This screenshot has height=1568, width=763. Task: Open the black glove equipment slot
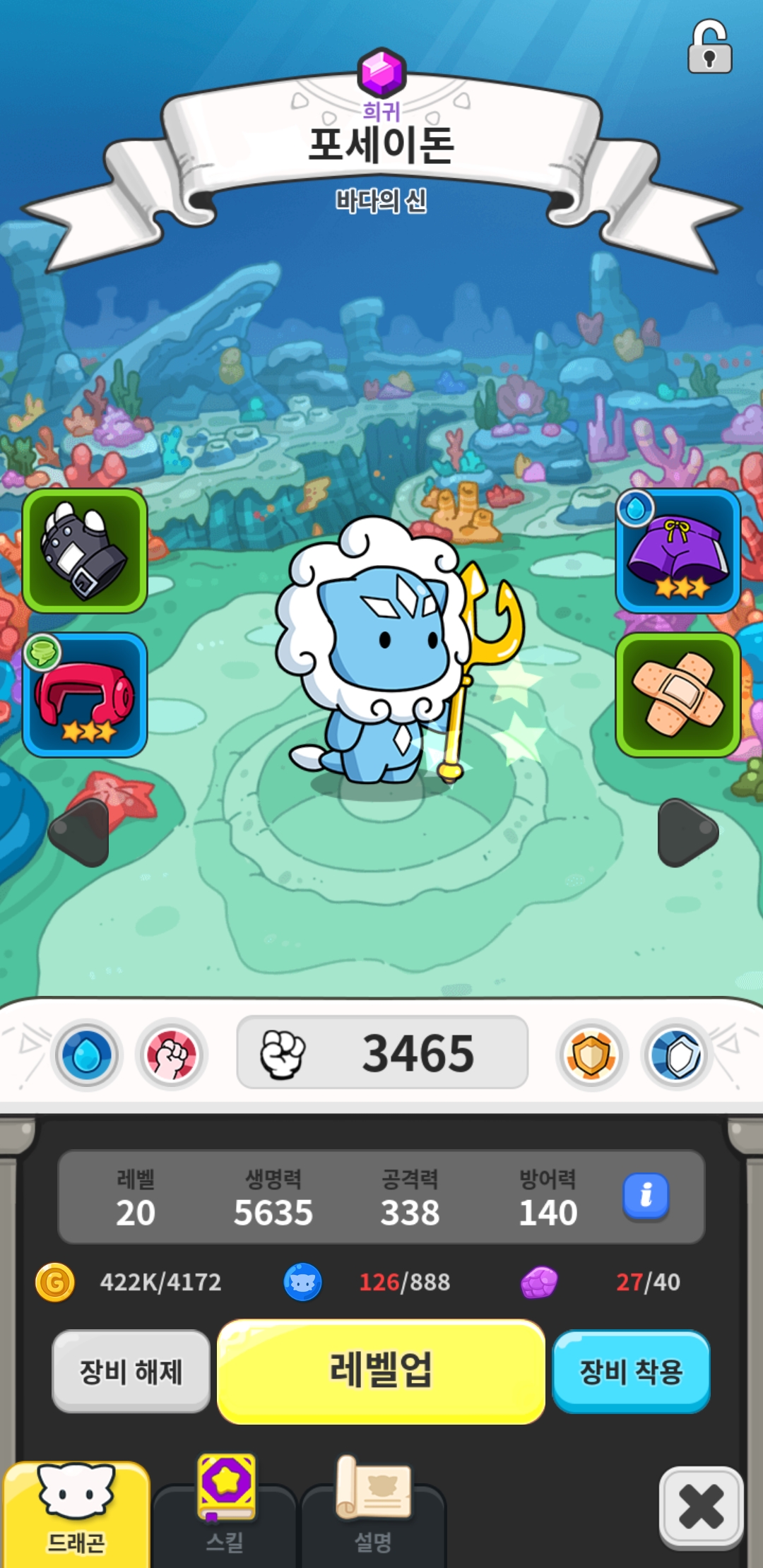85,552
